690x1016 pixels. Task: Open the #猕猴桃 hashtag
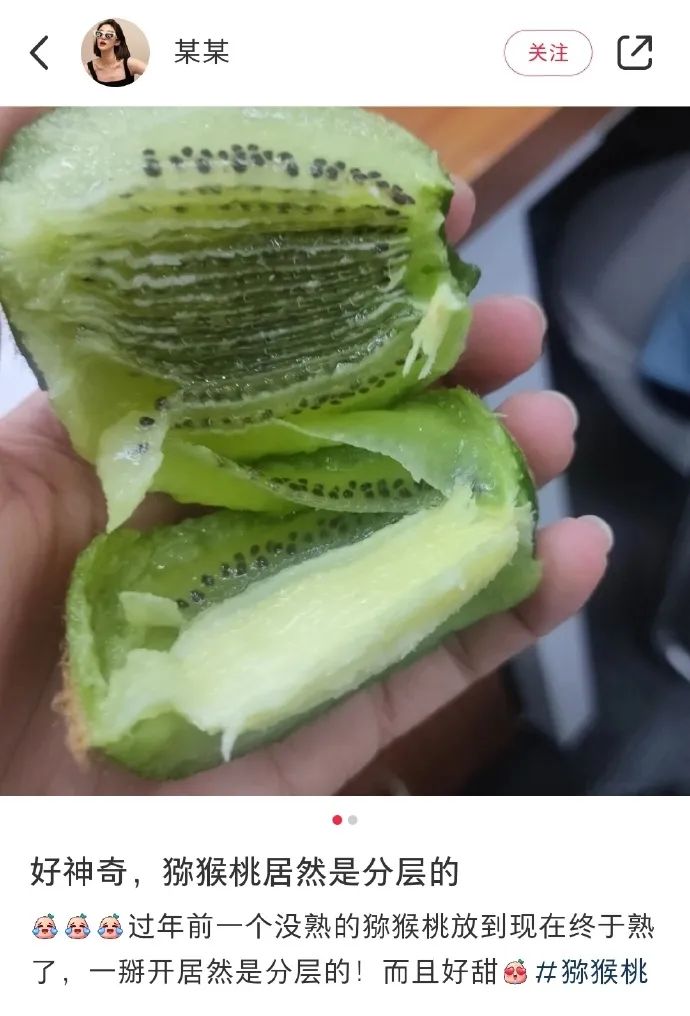(593, 971)
